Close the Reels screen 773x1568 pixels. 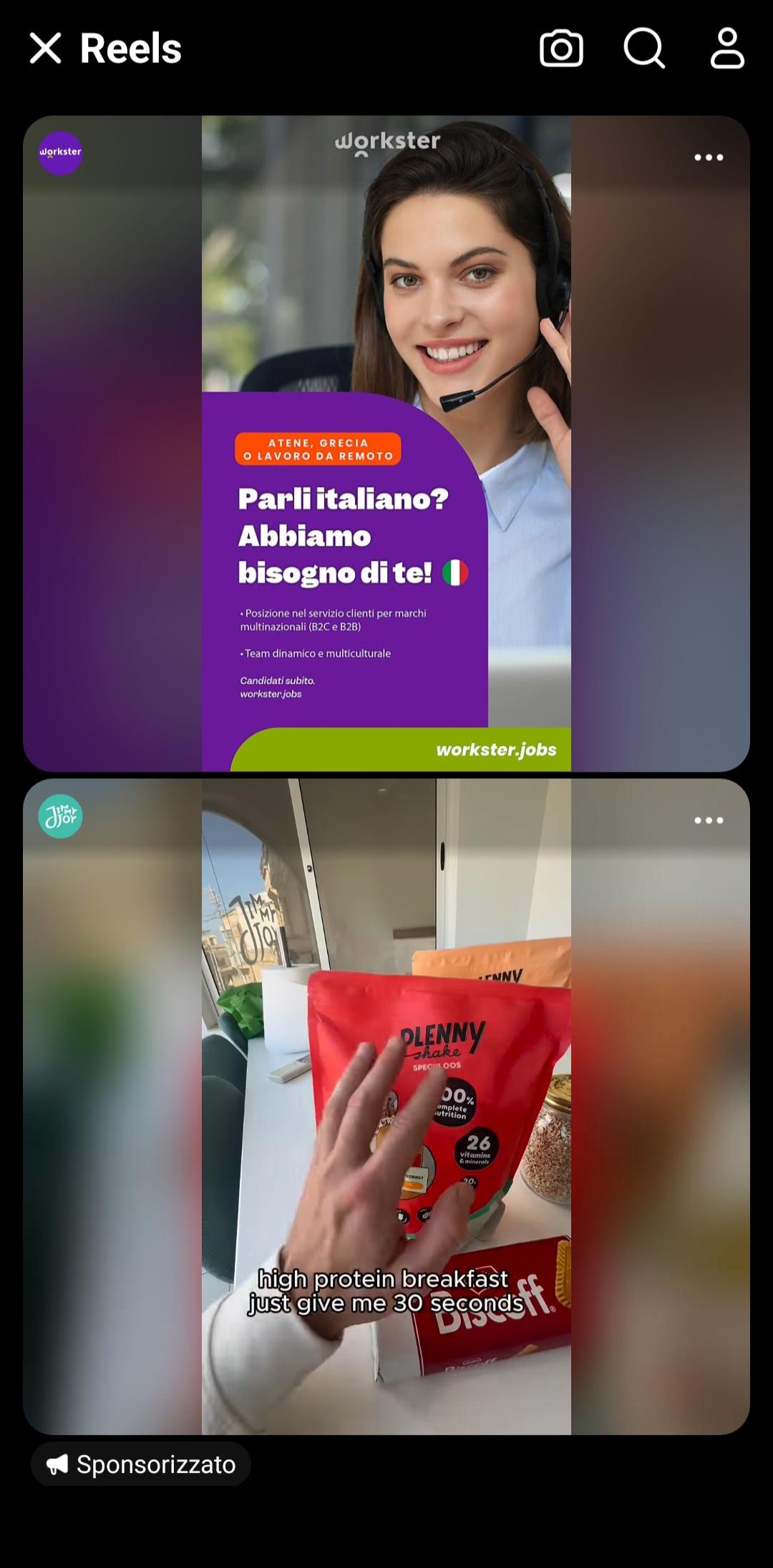(x=45, y=49)
